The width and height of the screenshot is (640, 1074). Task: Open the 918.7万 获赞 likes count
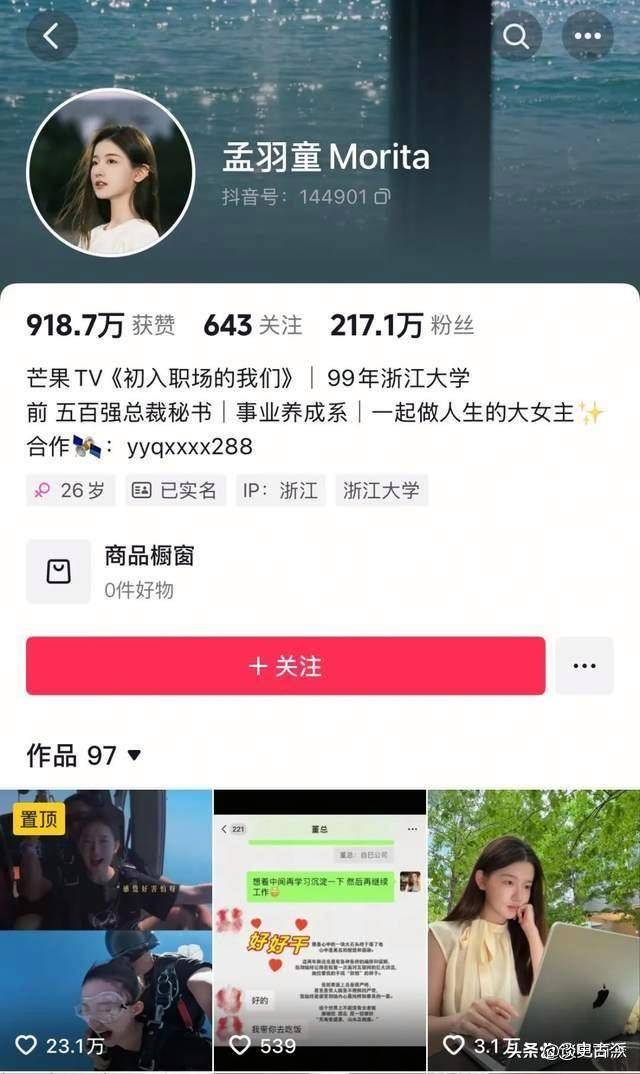tap(100, 325)
